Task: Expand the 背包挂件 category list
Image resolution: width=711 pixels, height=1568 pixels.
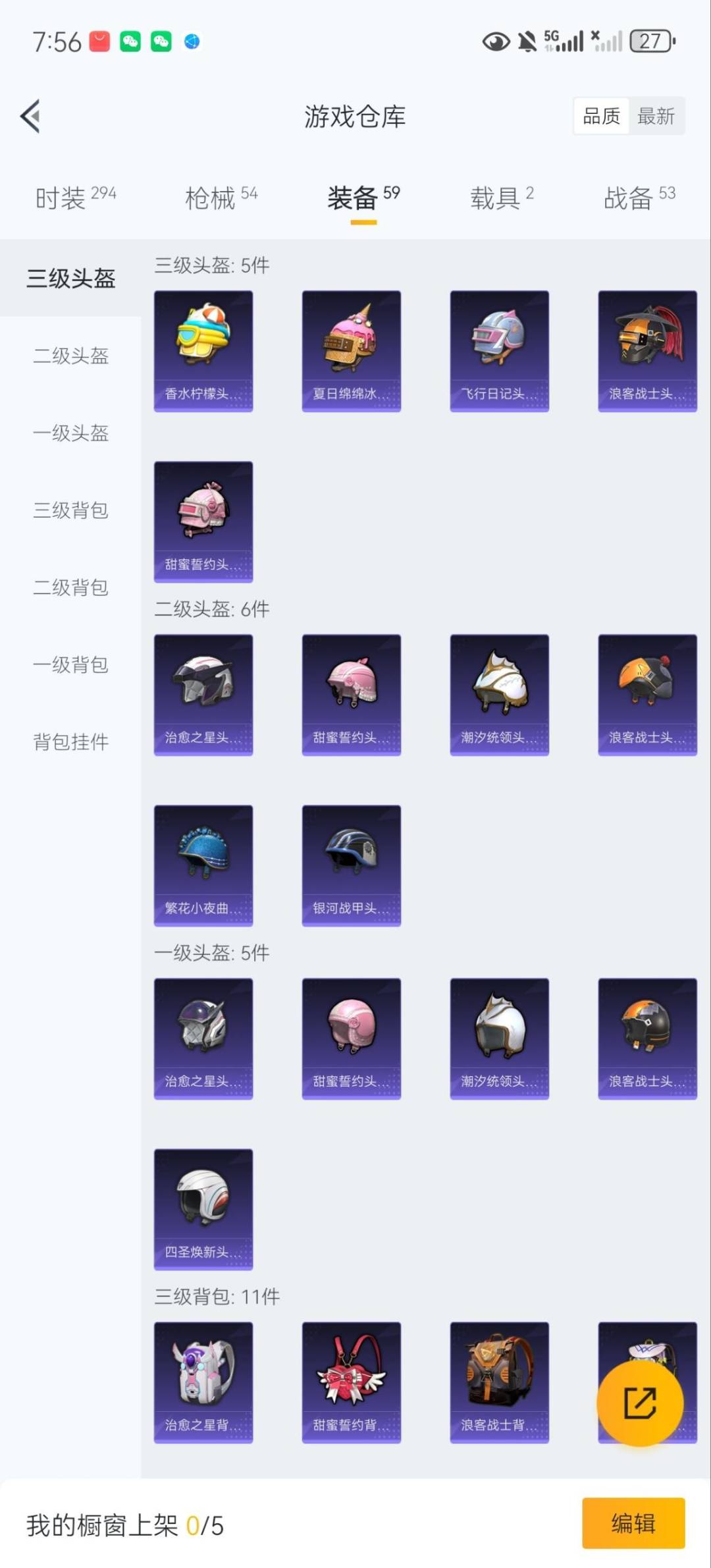Action: pyautogui.click(x=70, y=743)
